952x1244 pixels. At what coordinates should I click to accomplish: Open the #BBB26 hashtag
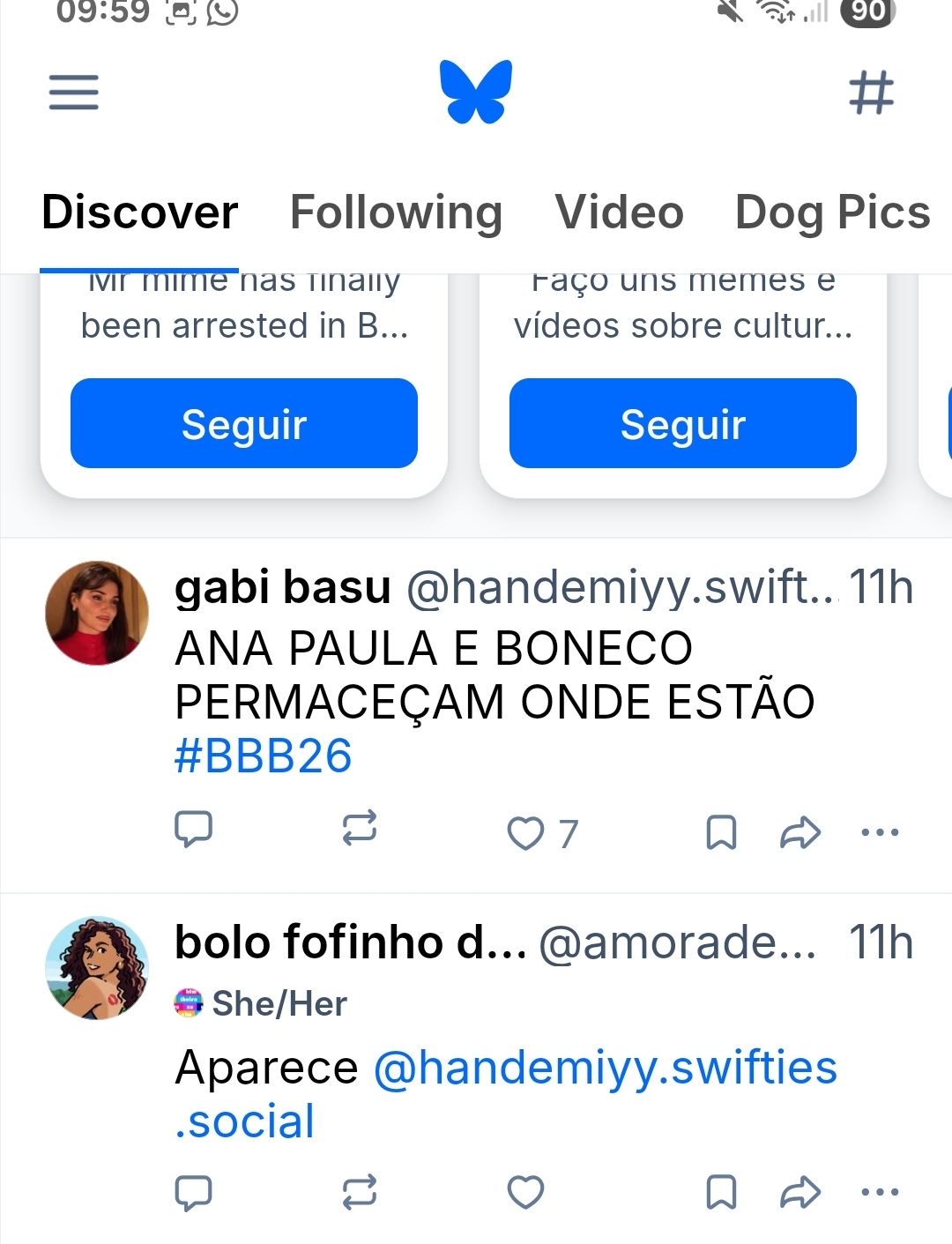click(264, 756)
